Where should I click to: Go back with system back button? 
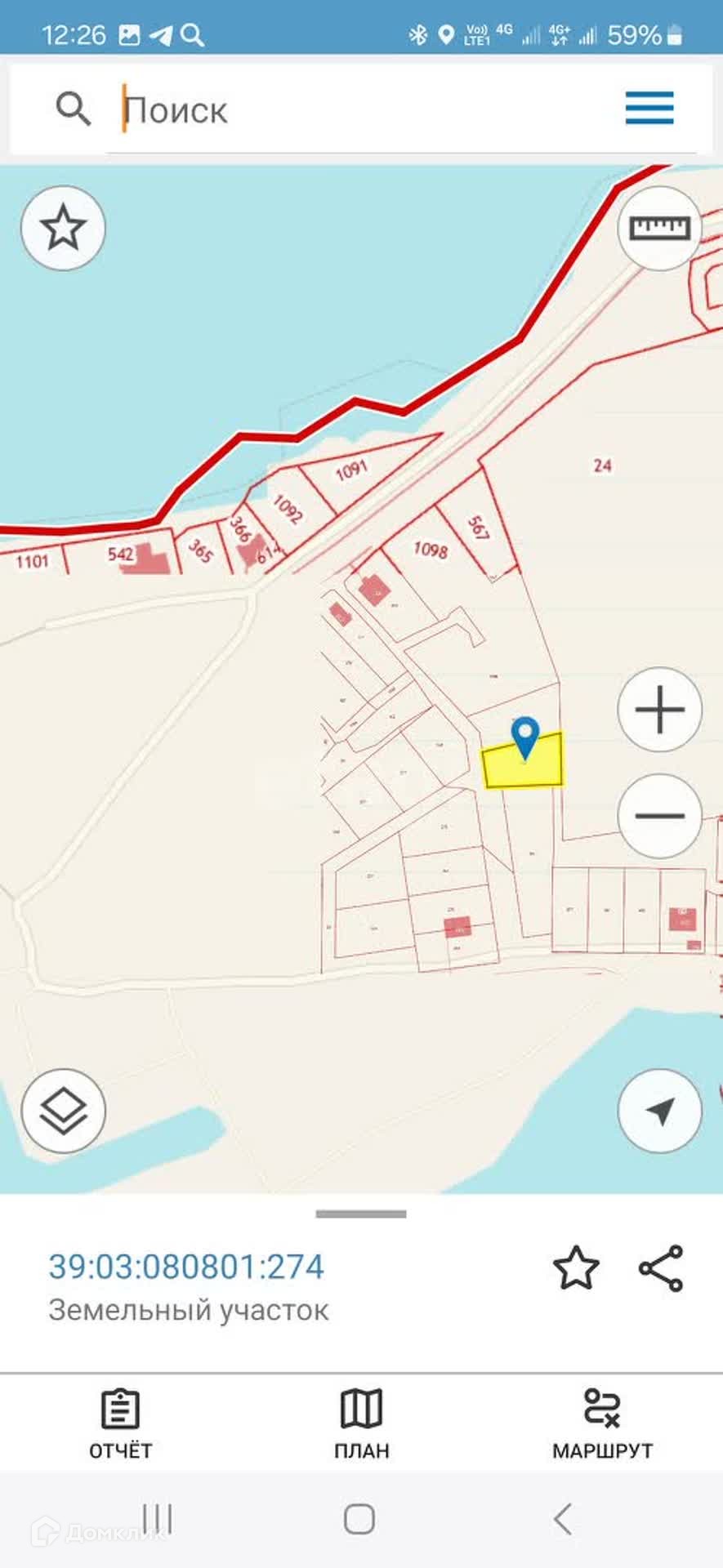(x=562, y=1519)
